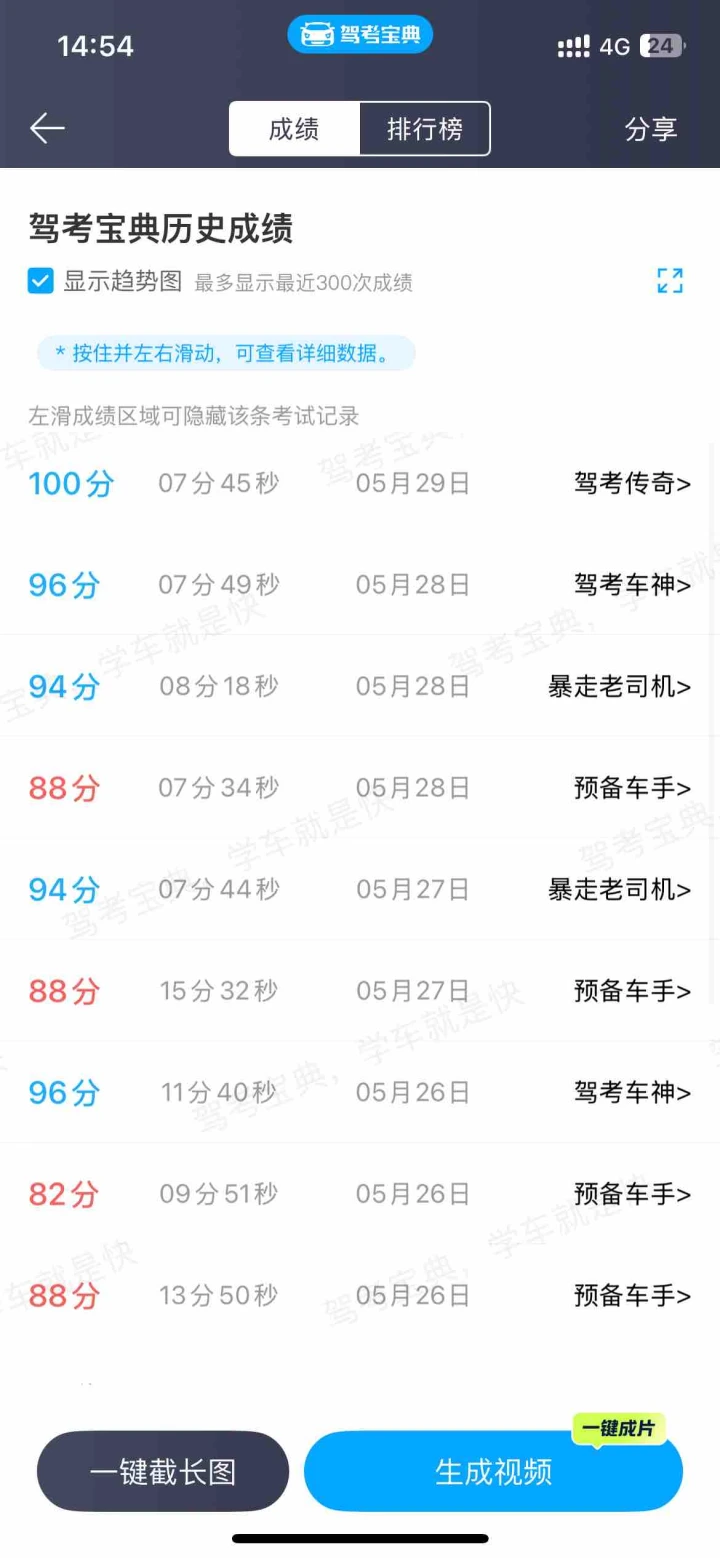Image resolution: width=720 pixels, height=1558 pixels.
Task: Select the 成绩 tab
Action: (x=294, y=129)
